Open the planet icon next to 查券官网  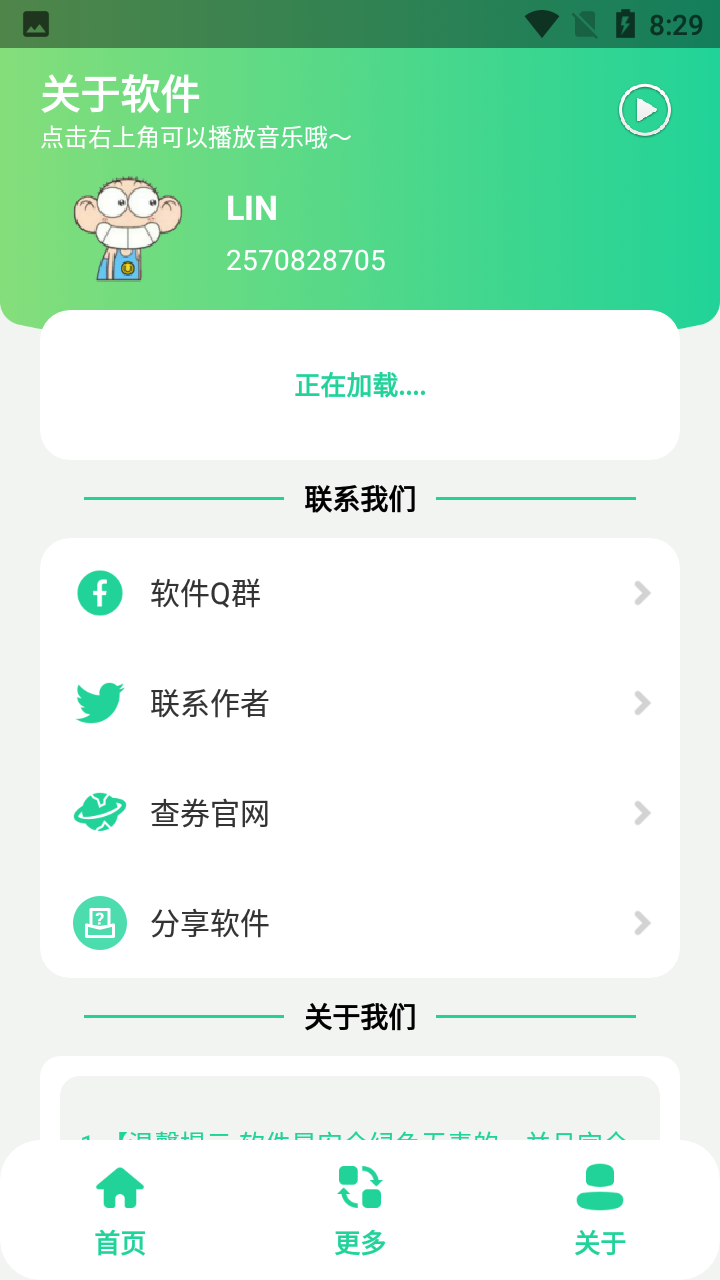click(99, 813)
